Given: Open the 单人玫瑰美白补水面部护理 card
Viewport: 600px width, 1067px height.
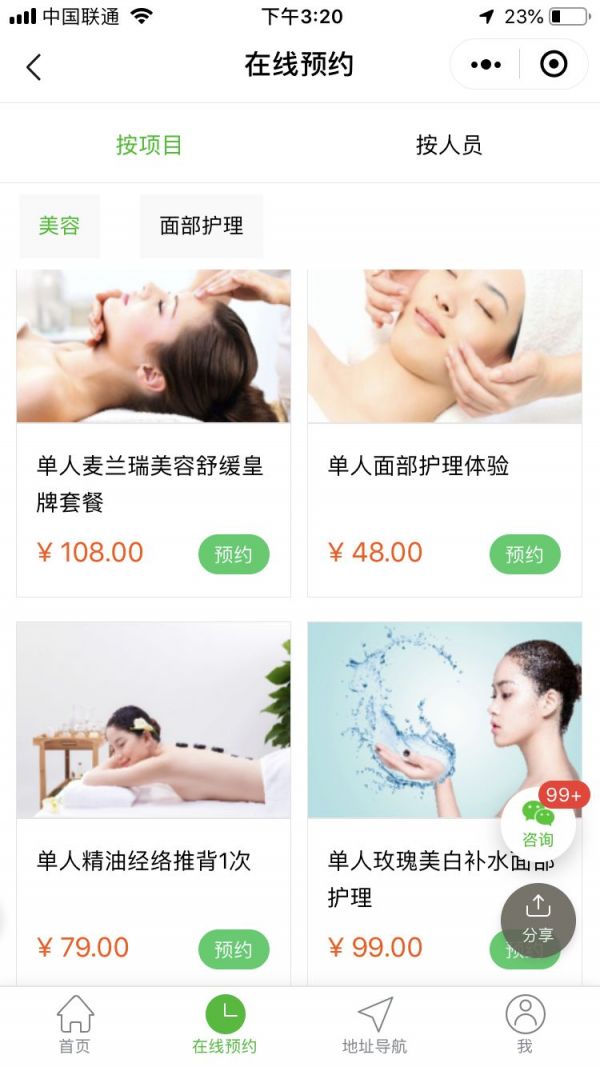Looking at the screenshot, I should (420, 760).
